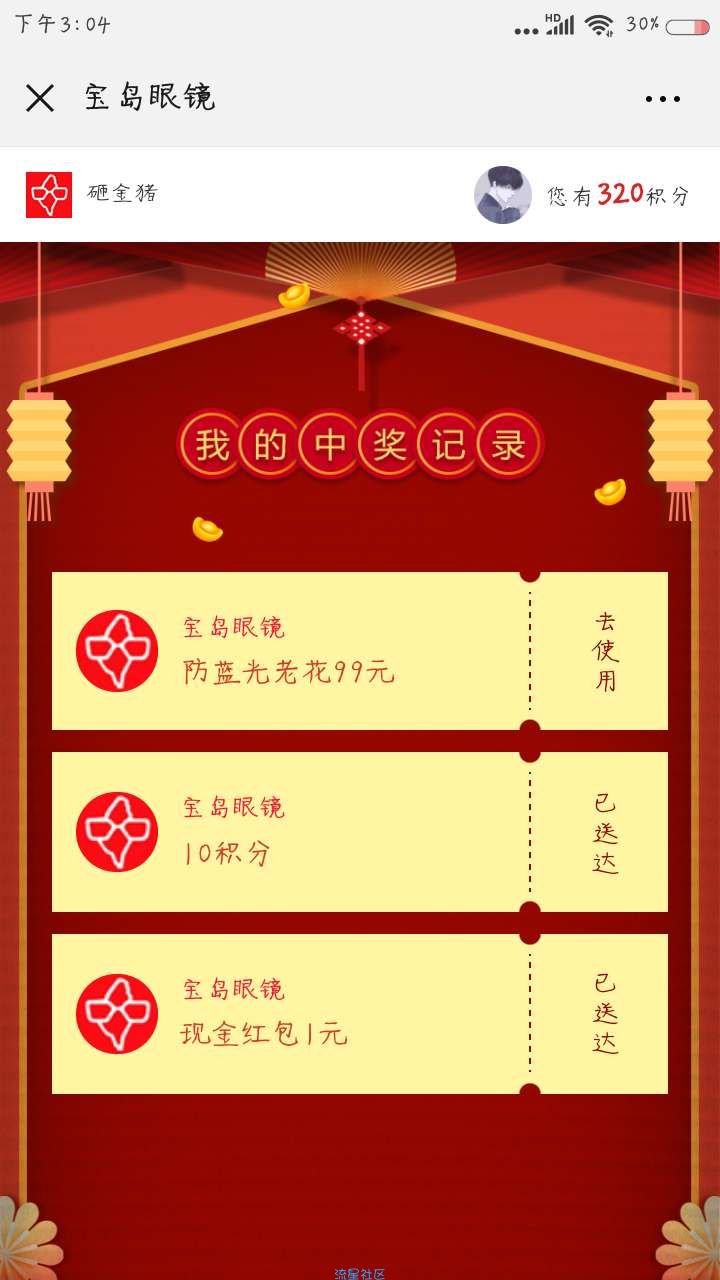This screenshot has width=720, height=1280.
Task: Open the 现金红包1元 prize record
Action: pos(290,1013)
